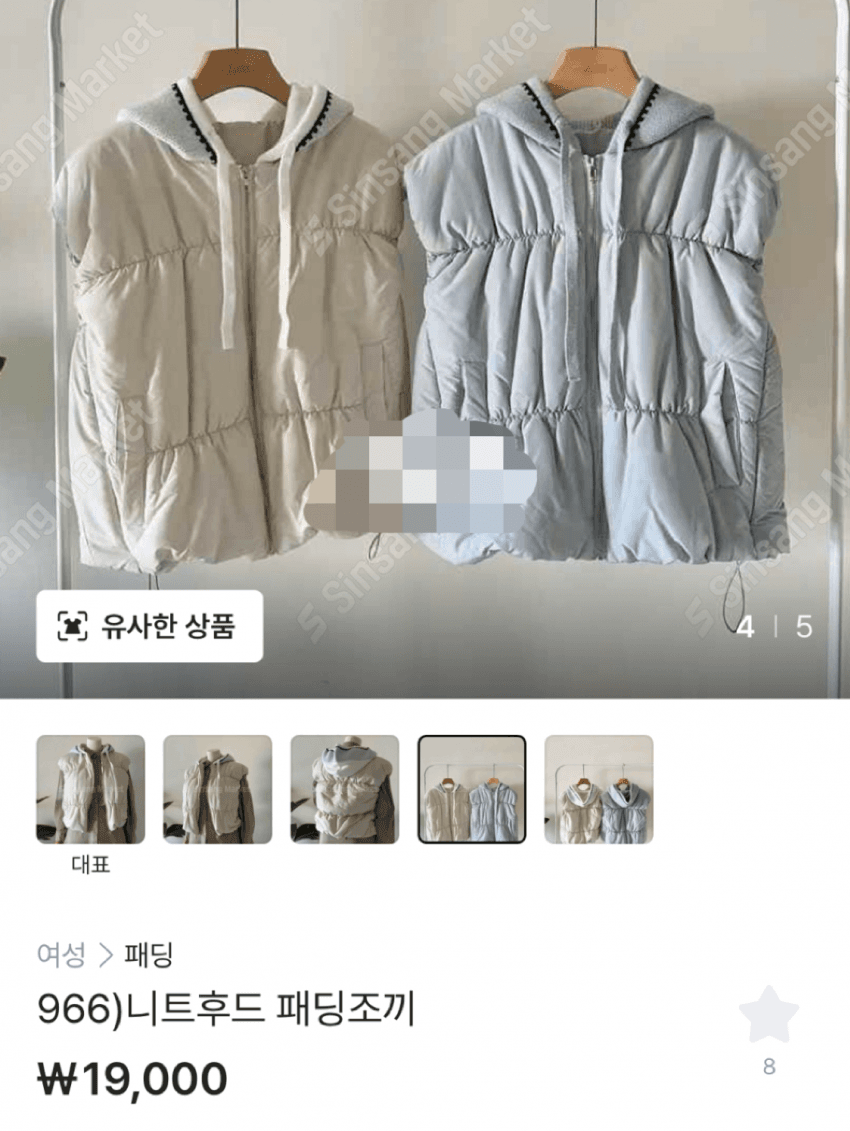Select the fourth thumbnail with two vests
The width and height of the screenshot is (850, 1131).
coord(471,789)
